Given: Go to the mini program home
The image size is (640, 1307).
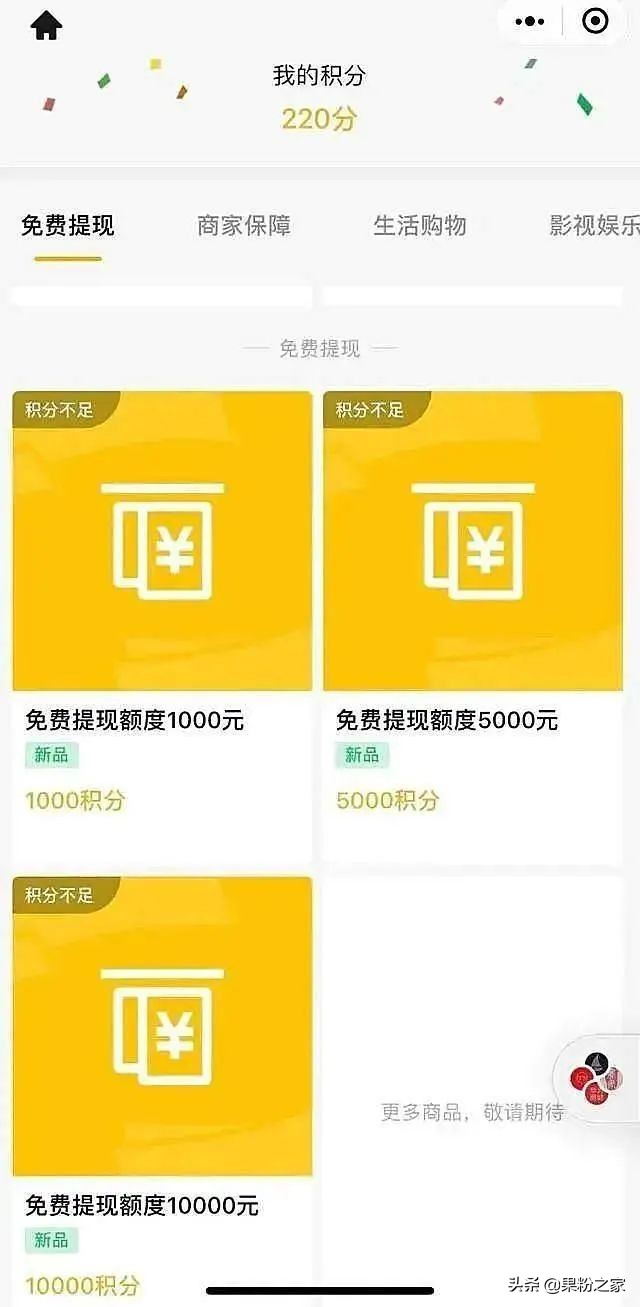Looking at the screenshot, I should coord(47,25).
